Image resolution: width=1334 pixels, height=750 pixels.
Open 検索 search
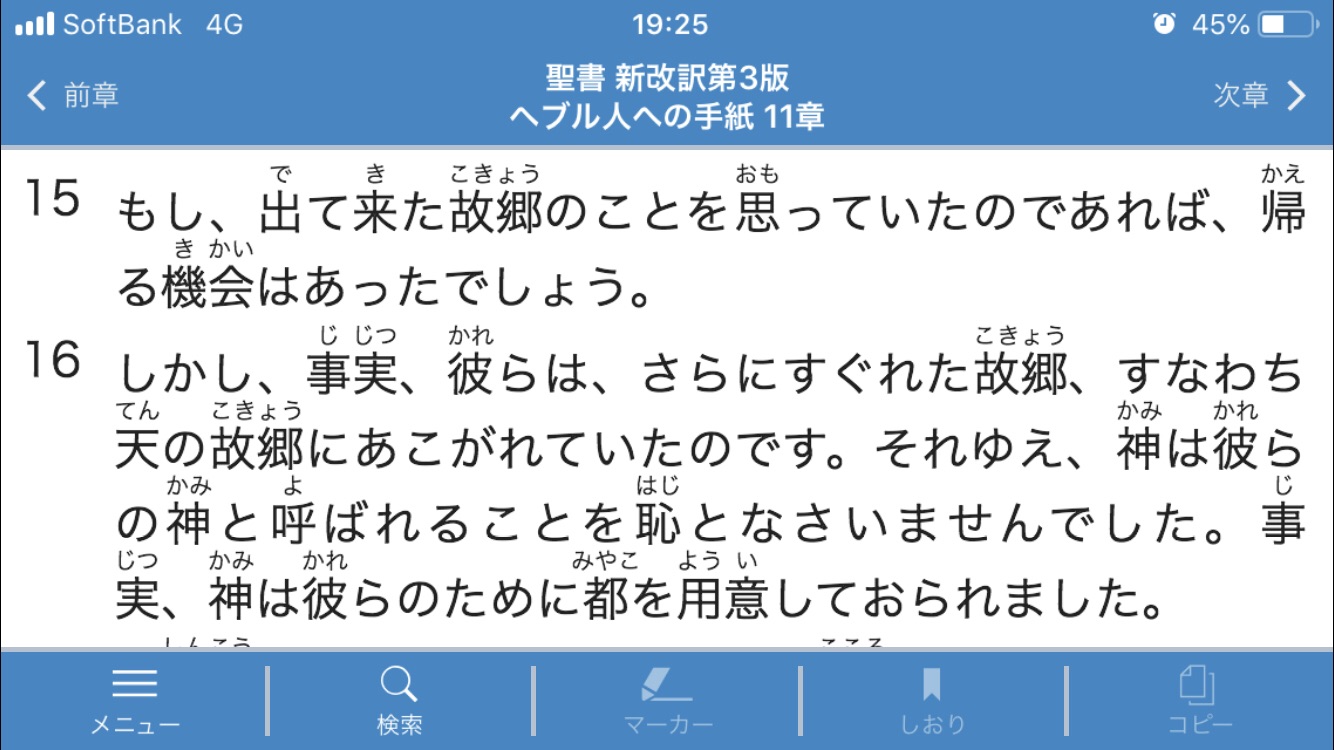point(399,700)
